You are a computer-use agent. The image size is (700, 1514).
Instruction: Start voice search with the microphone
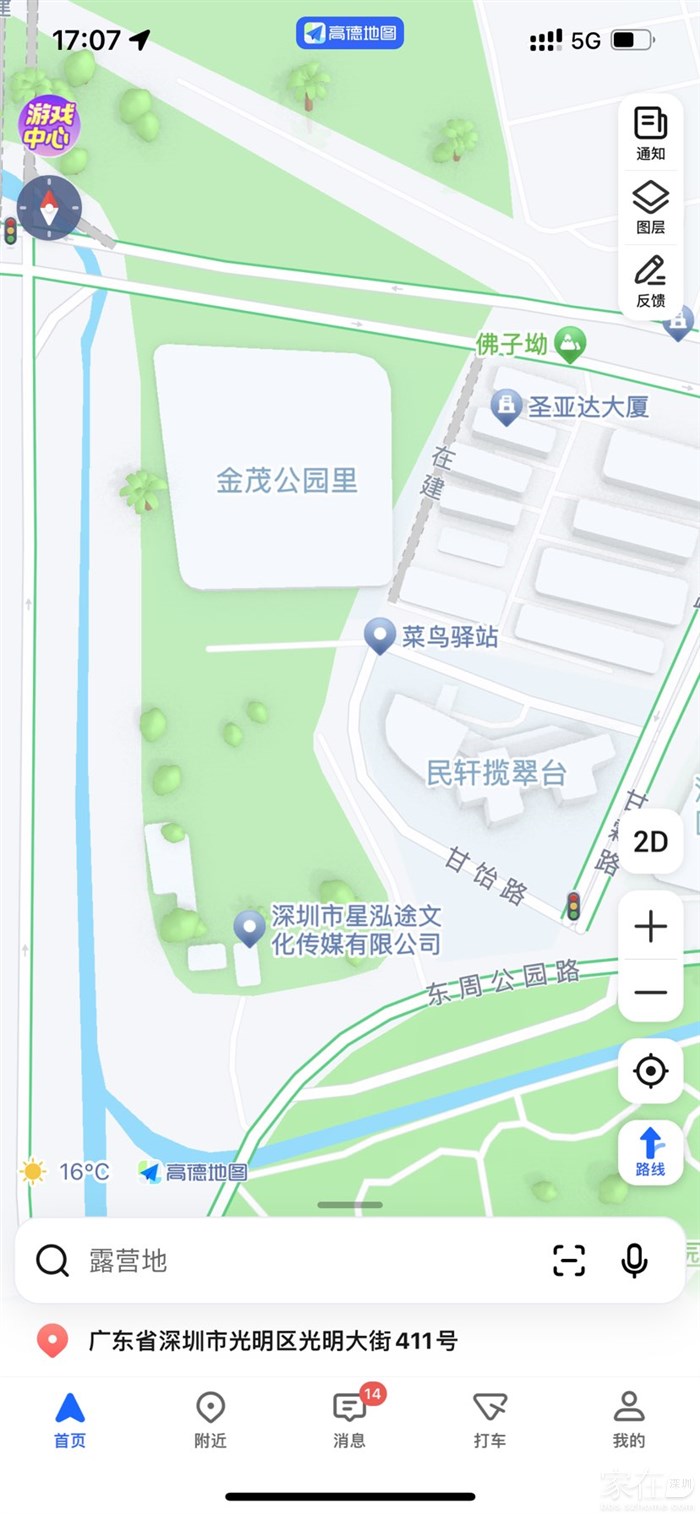coord(634,1261)
